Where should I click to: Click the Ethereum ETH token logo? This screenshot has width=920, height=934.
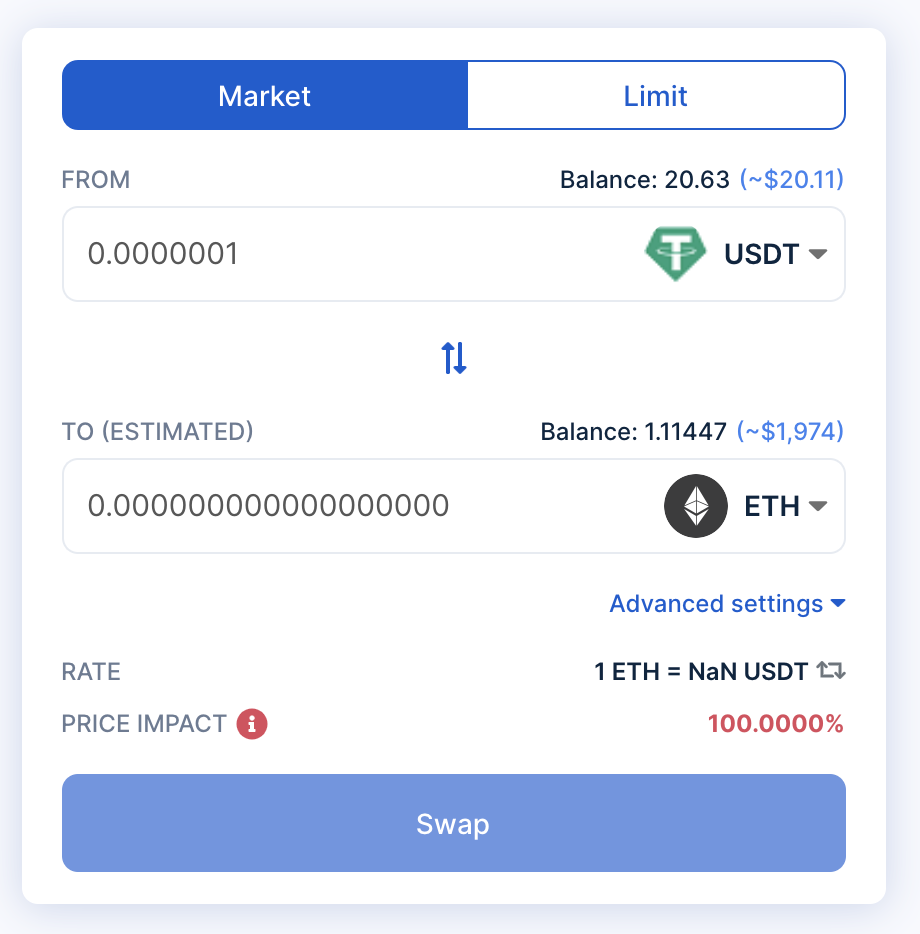(696, 506)
